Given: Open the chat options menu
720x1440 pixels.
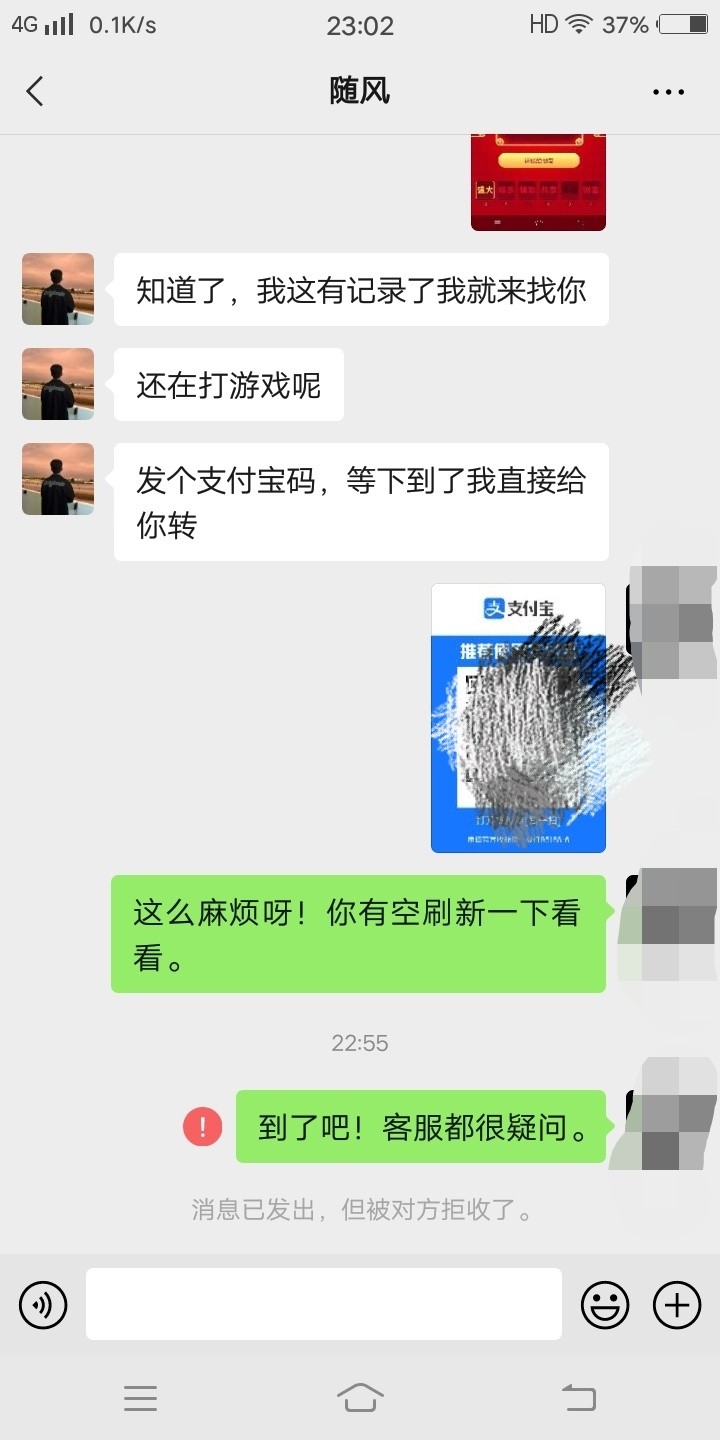Looking at the screenshot, I should [x=668, y=92].
